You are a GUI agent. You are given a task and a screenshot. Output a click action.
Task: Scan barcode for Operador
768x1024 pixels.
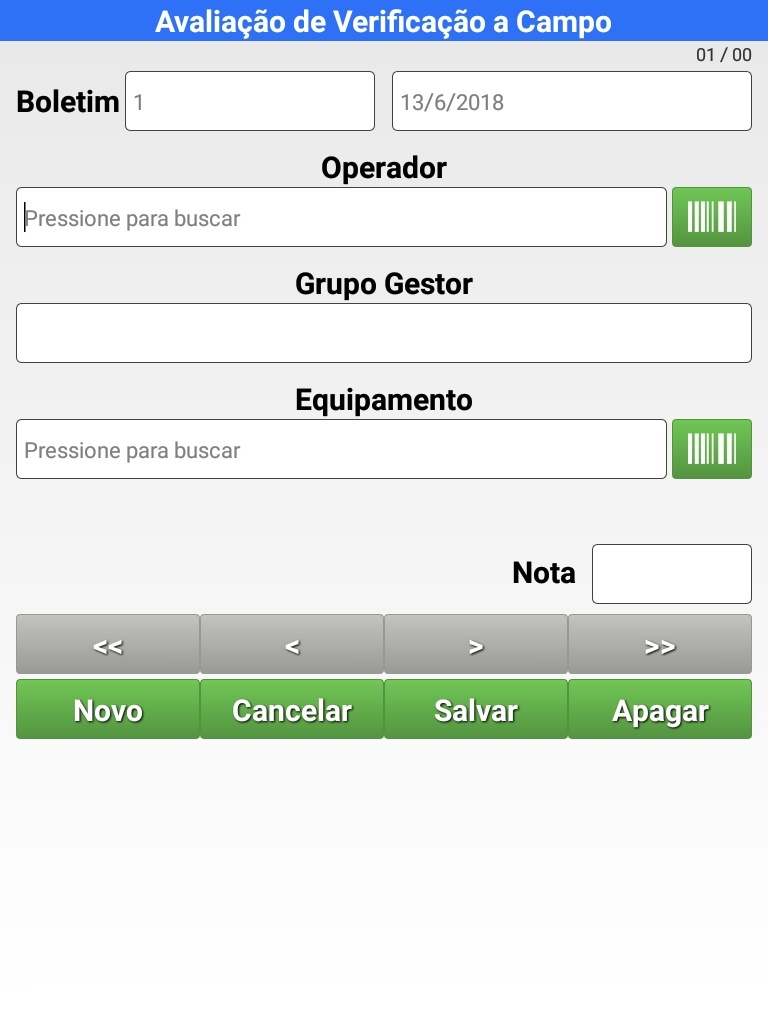click(x=711, y=217)
